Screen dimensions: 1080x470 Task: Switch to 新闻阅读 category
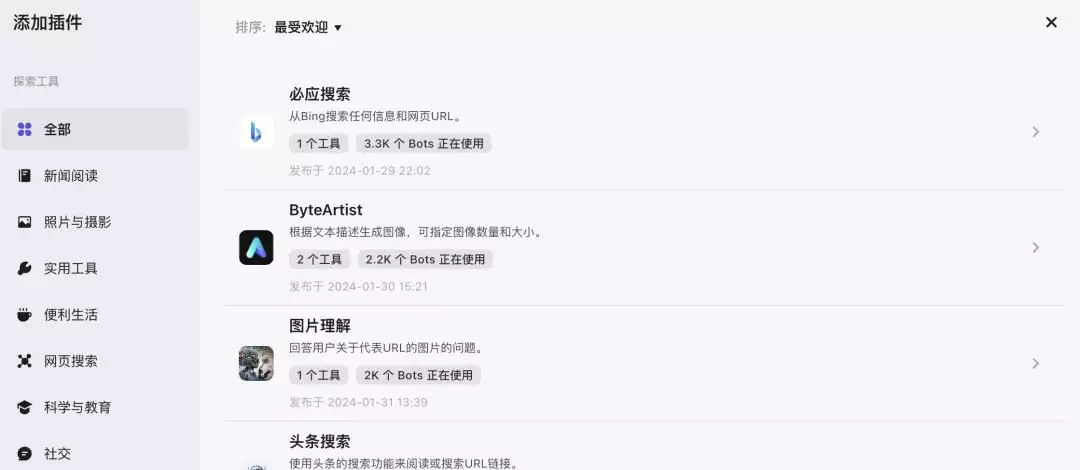pos(94,176)
